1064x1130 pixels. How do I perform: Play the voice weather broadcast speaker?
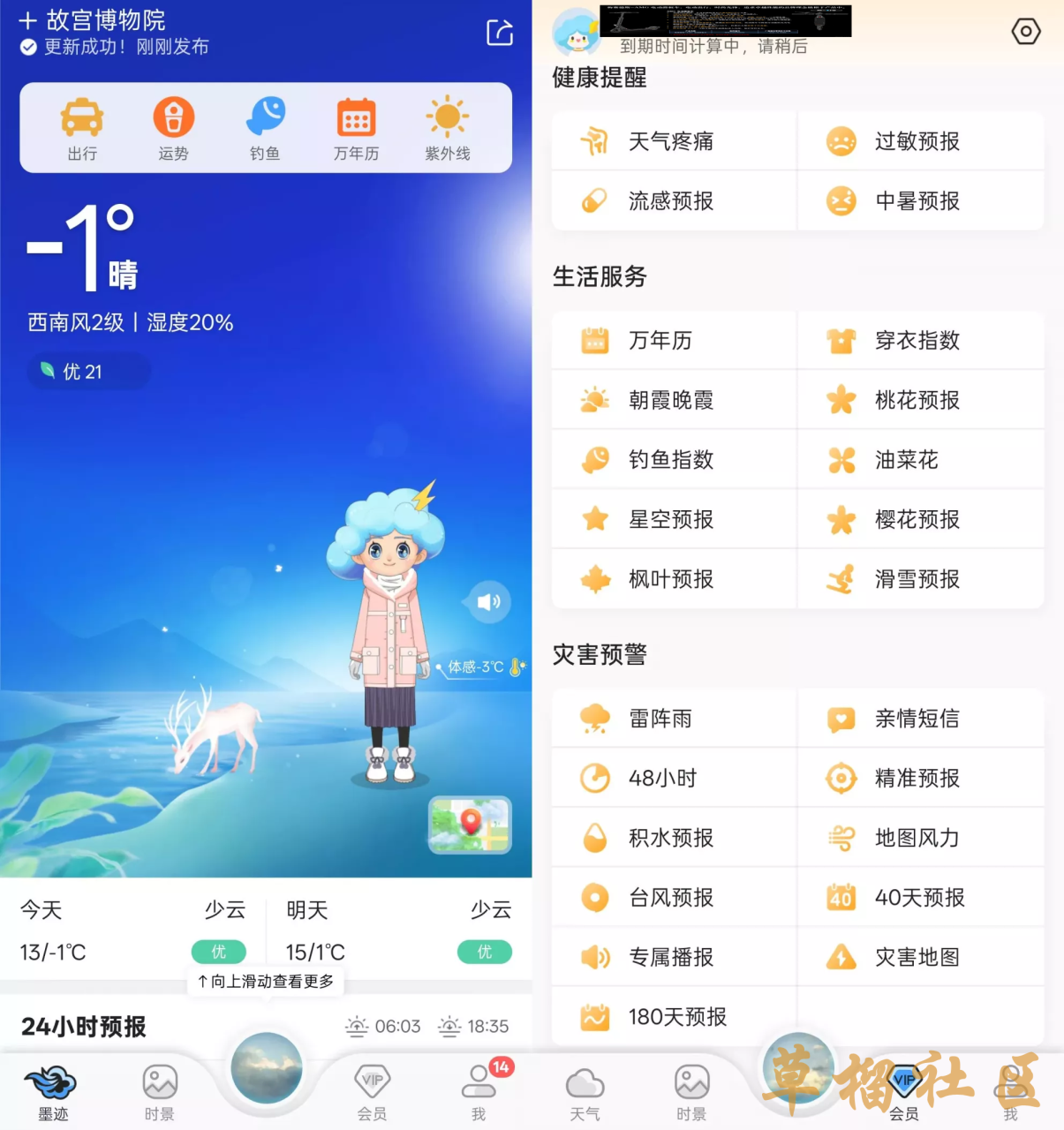coord(487,602)
